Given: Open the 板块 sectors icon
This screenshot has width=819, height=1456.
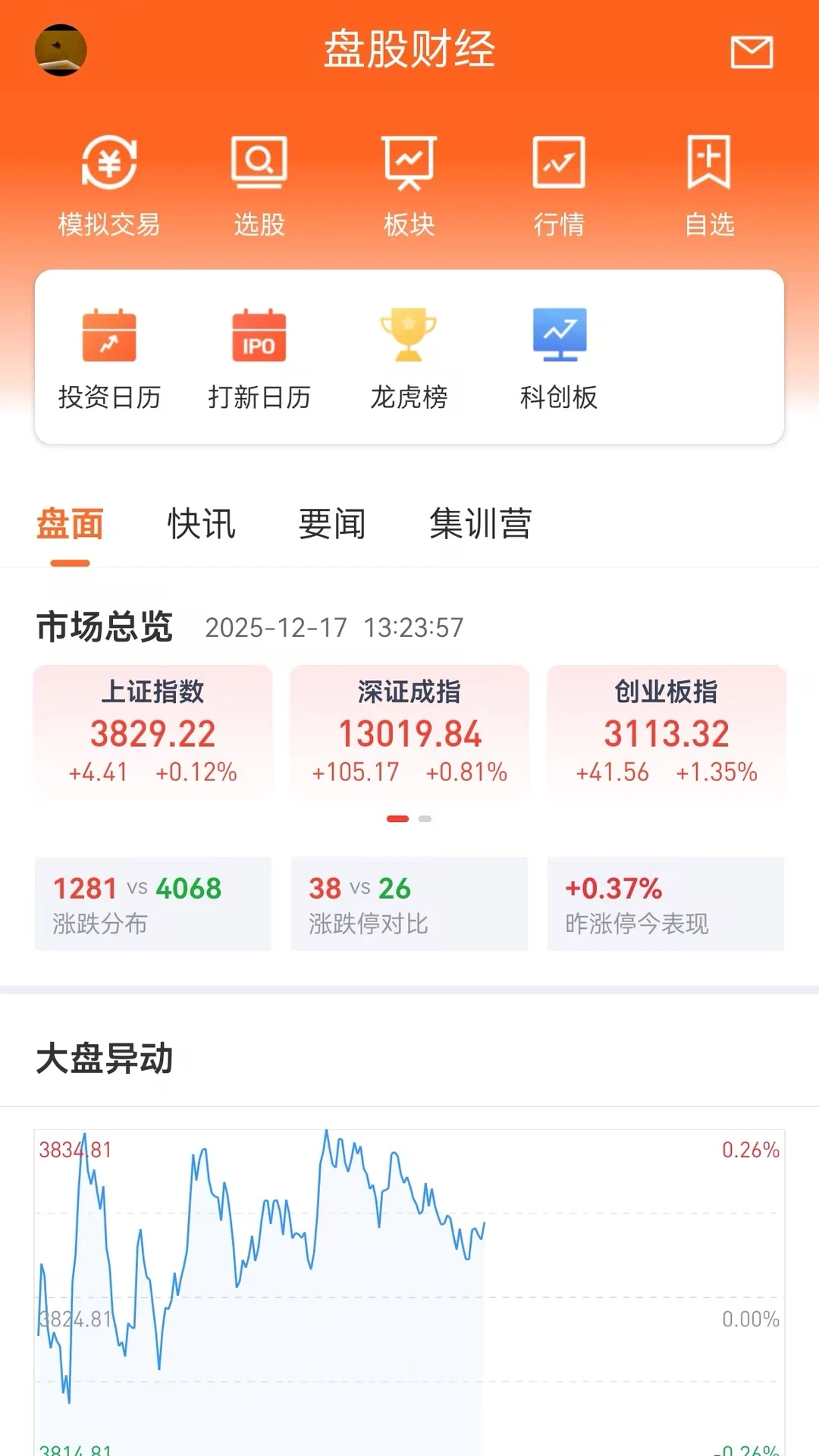Looking at the screenshot, I should [409, 182].
